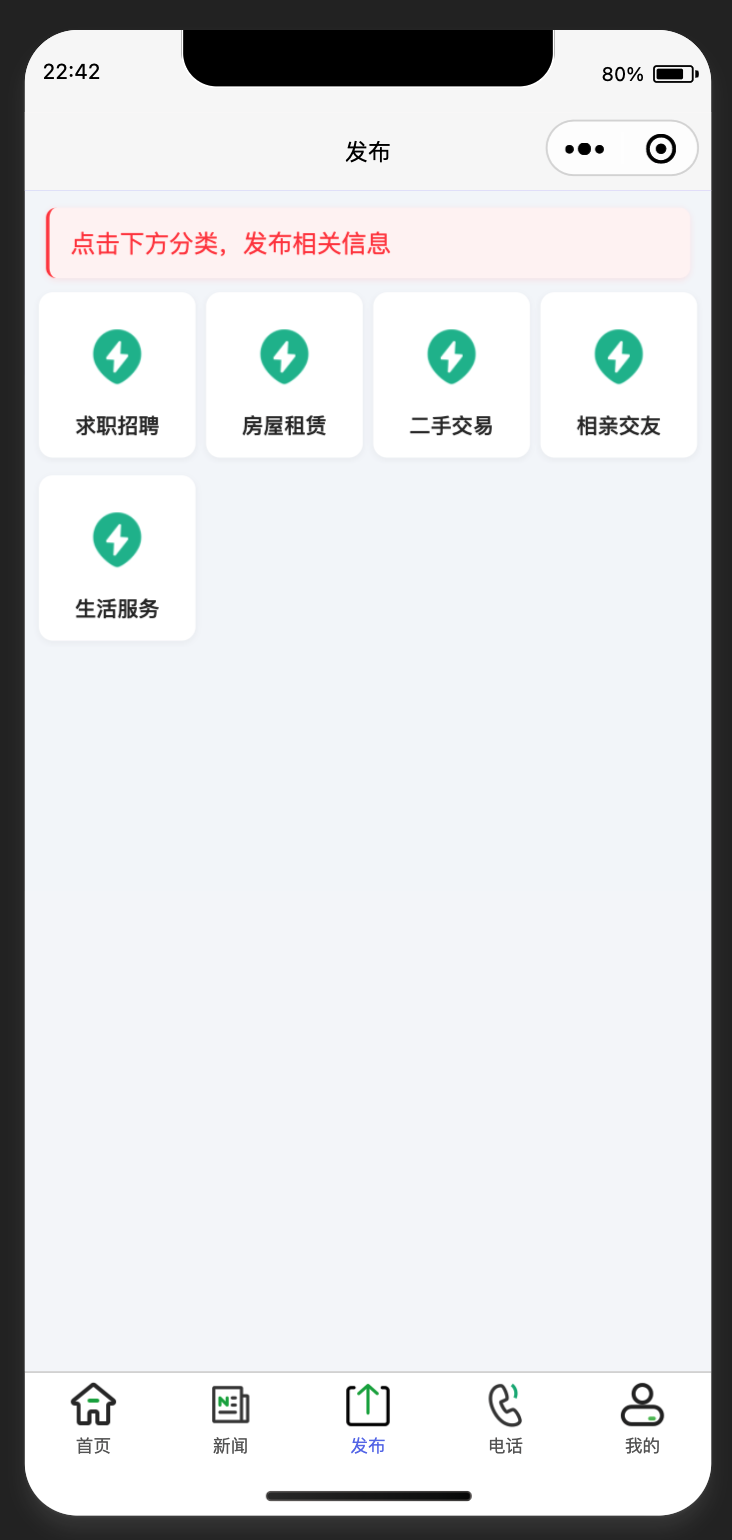Tap the 房屋租赁 category icon
This screenshot has height=1540, width=732.
click(284, 355)
